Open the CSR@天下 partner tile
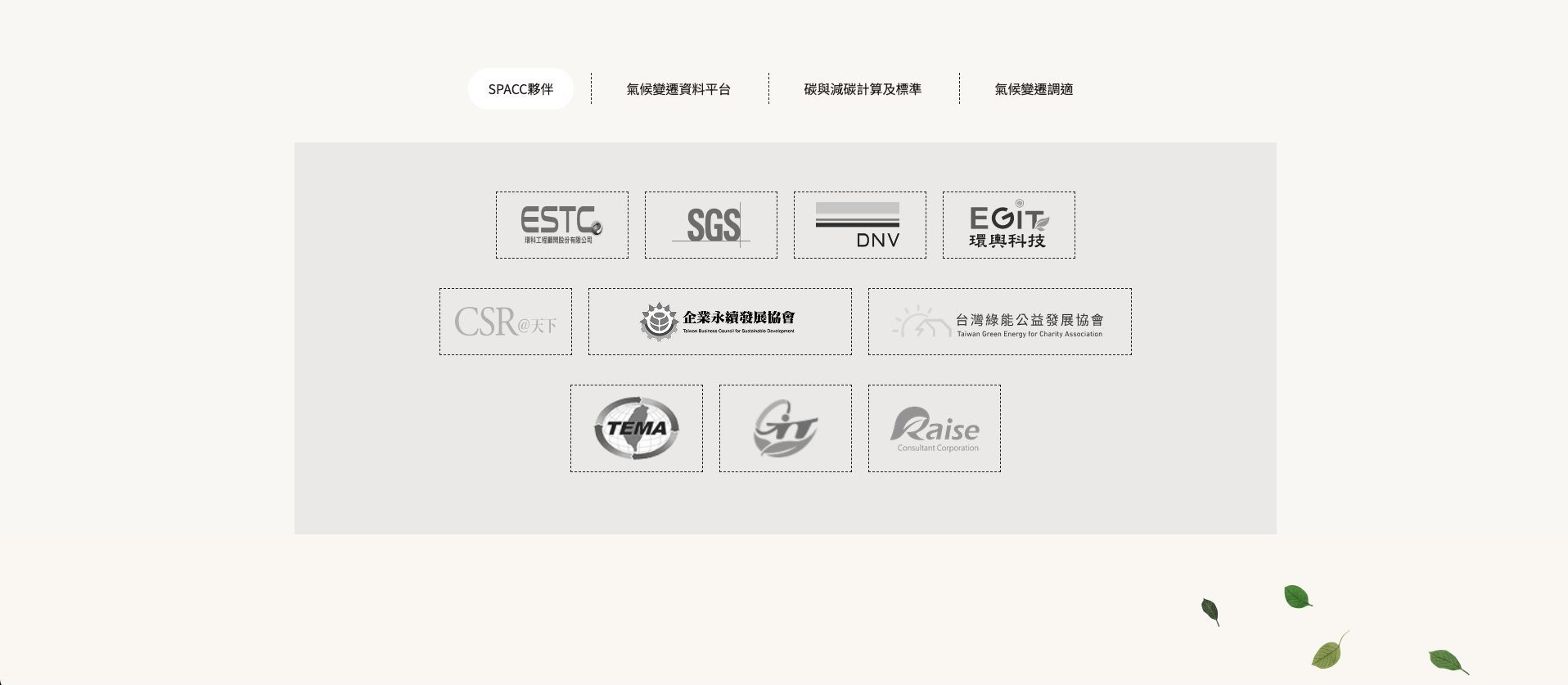The image size is (1568, 685). pos(506,322)
